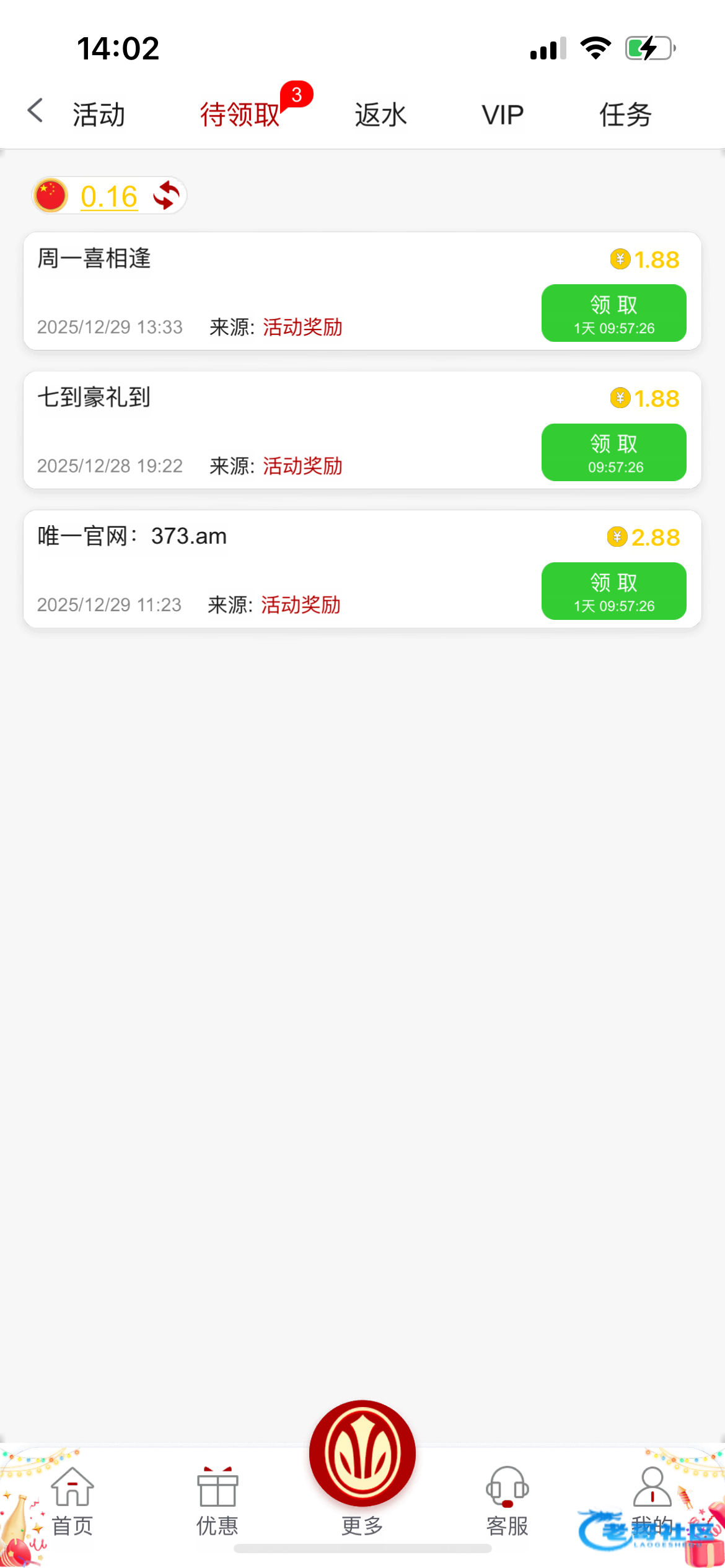Switch to the 活动 tab
This screenshot has height=1568, width=725.
click(x=99, y=115)
